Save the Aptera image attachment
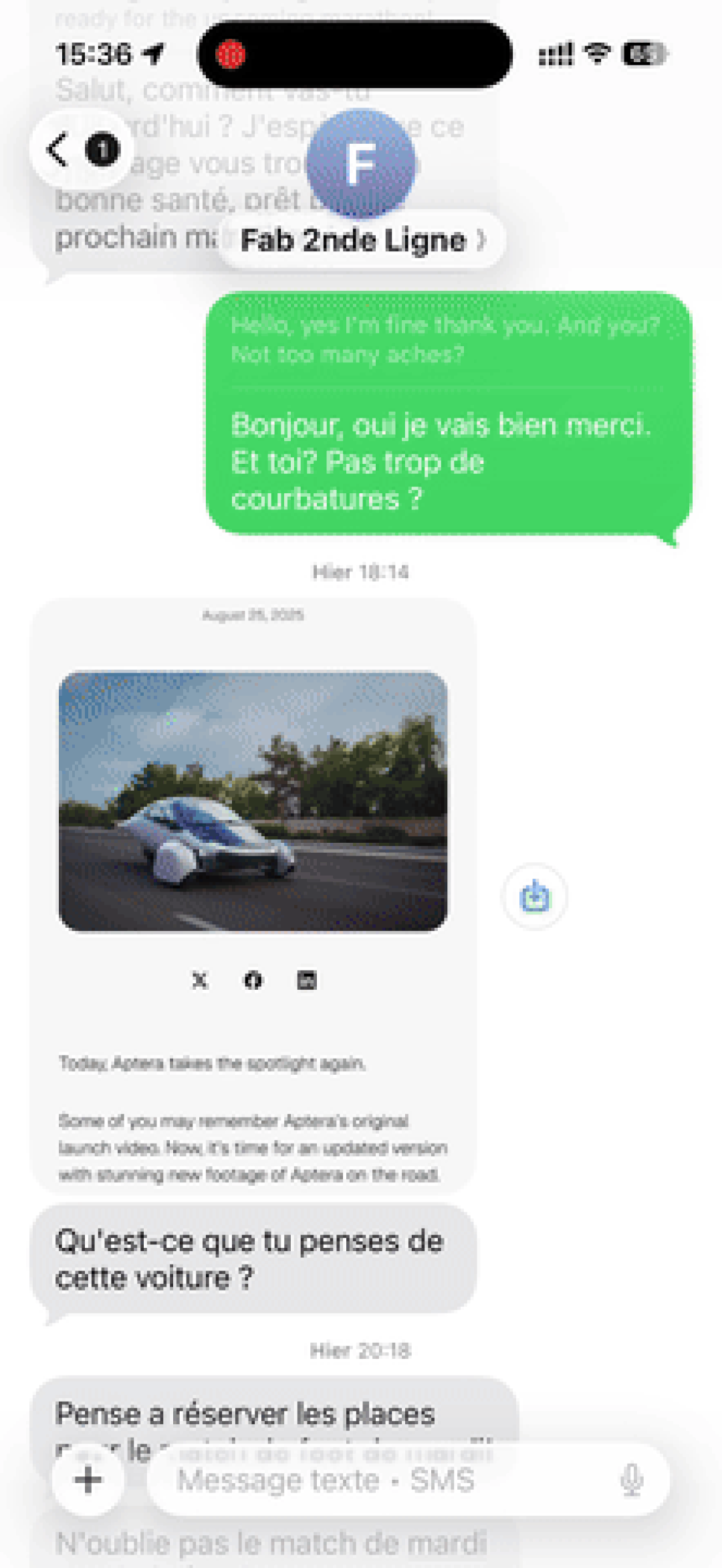The width and height of the screenshot is (722, 1568). 534,896
